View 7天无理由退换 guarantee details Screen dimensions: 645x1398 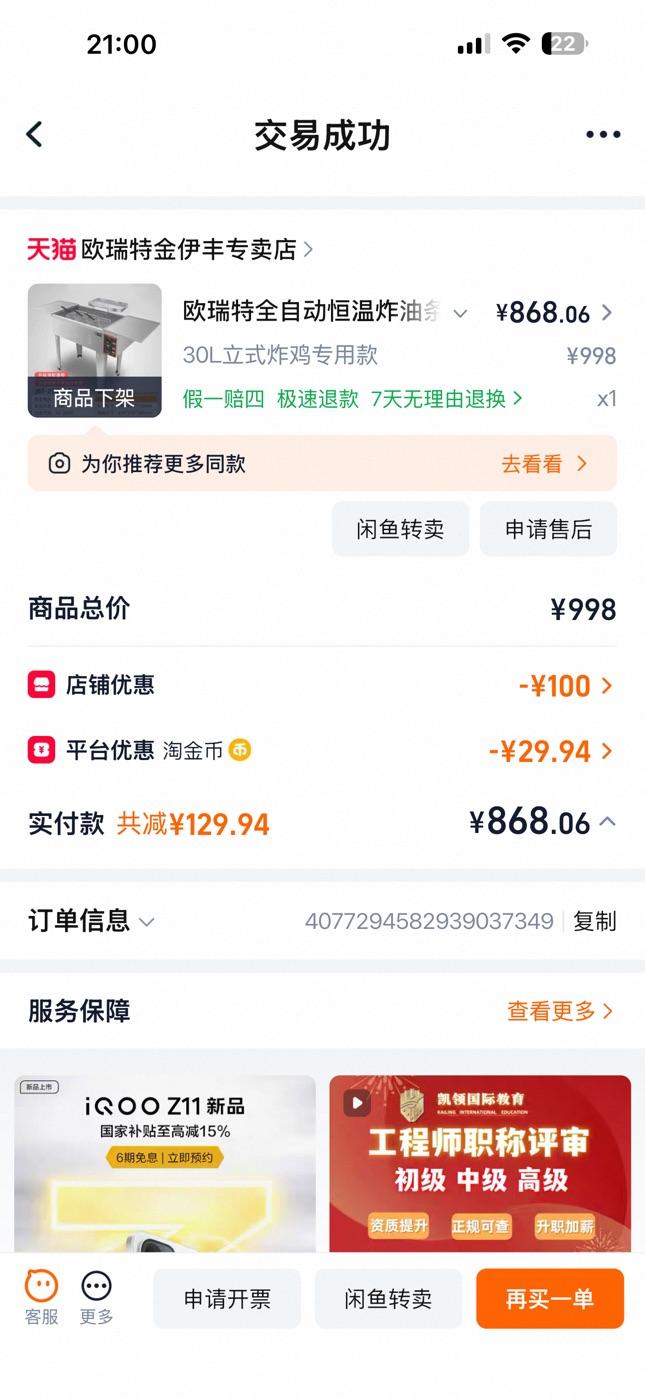point(446,399)
